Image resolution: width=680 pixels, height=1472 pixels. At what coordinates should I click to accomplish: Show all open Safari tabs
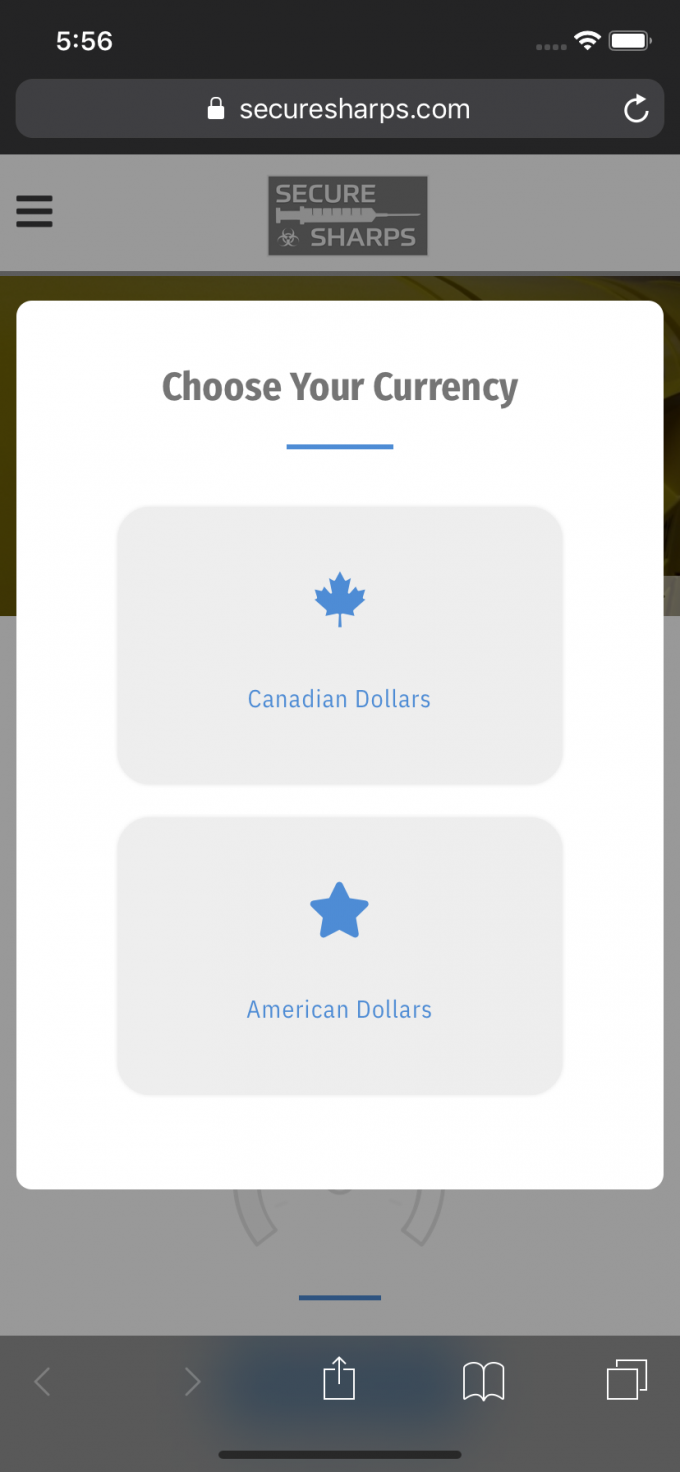pyautogui.click(x=627, y=1380)
